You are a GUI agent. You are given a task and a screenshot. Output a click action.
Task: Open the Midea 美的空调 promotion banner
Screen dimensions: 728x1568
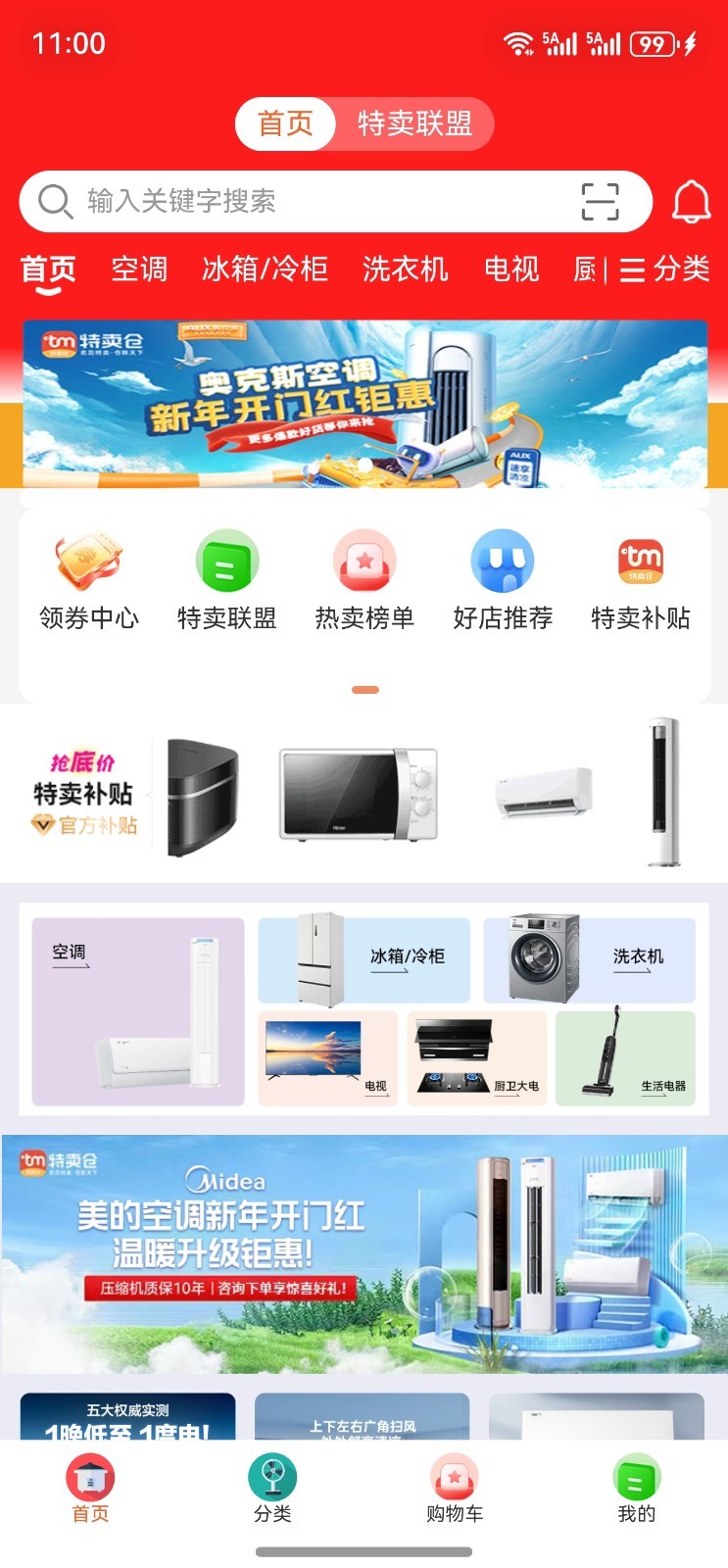pos(364,1253)
